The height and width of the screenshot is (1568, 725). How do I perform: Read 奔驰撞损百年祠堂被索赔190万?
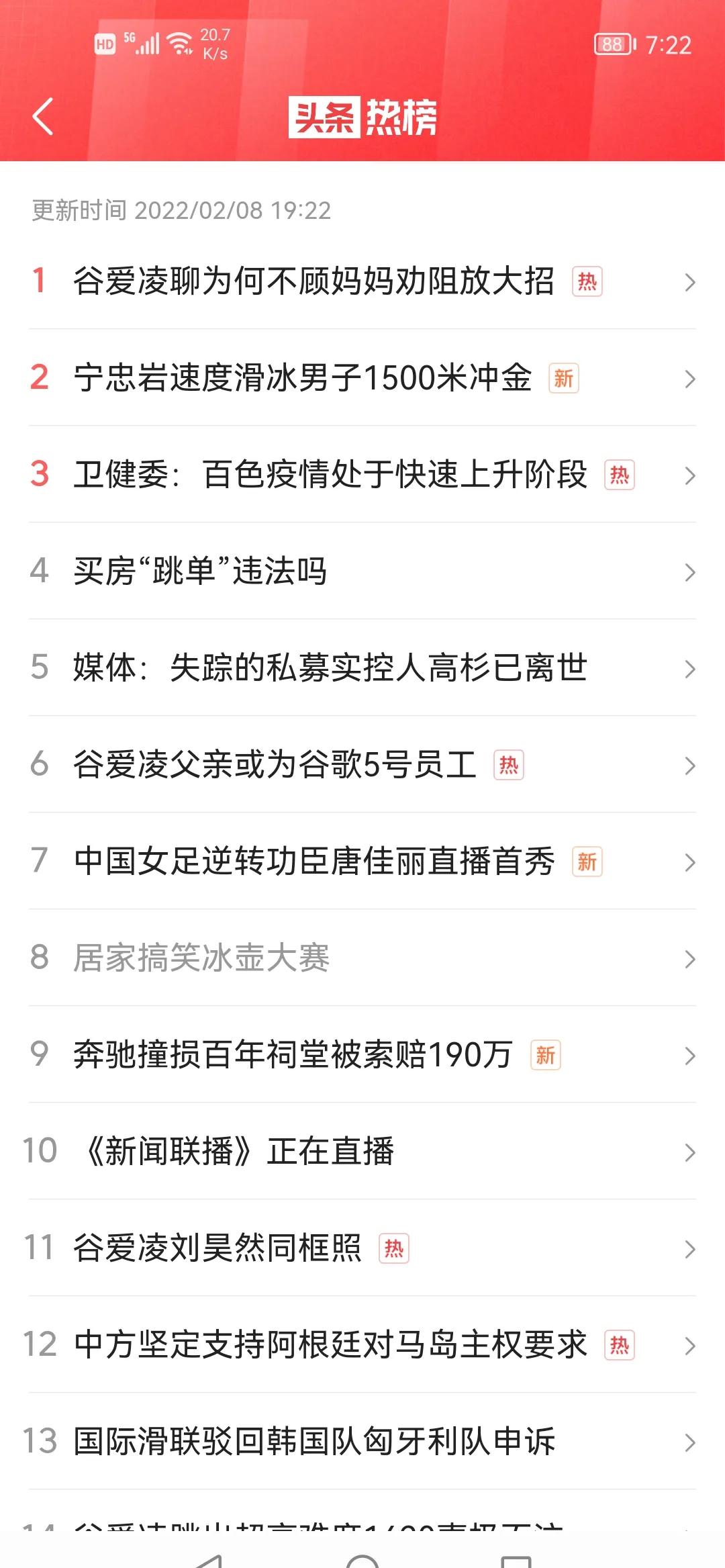(362, 1054)
